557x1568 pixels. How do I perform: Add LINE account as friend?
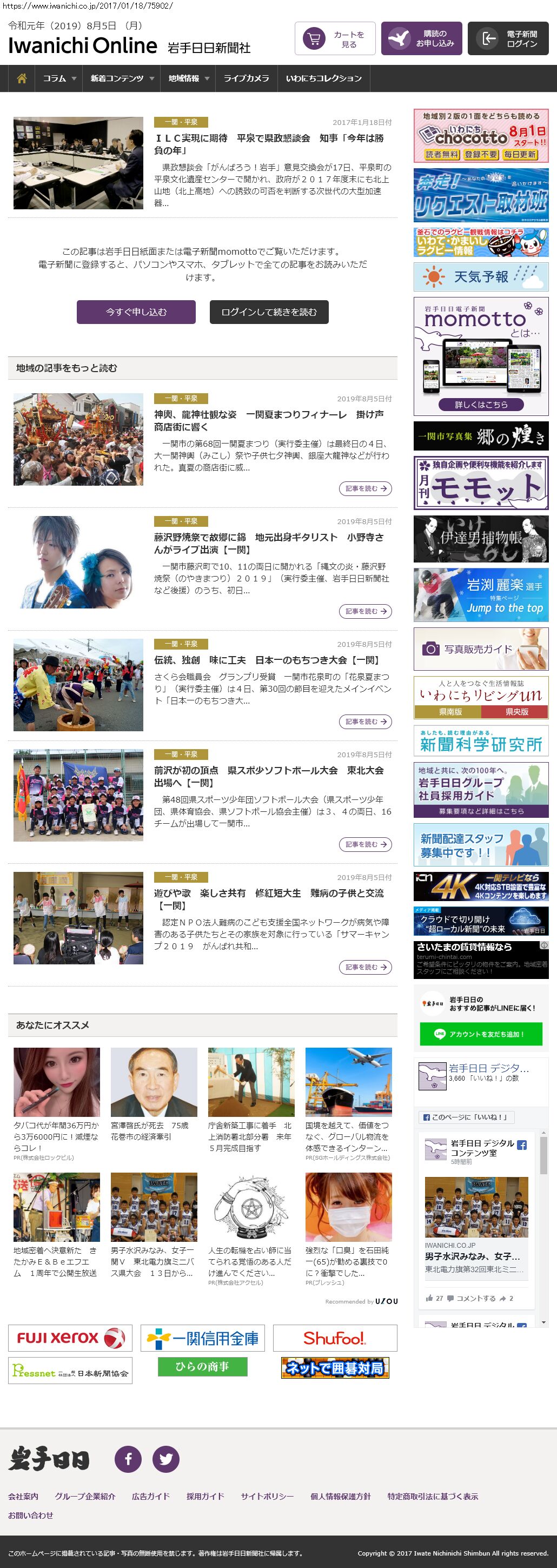481,1034
